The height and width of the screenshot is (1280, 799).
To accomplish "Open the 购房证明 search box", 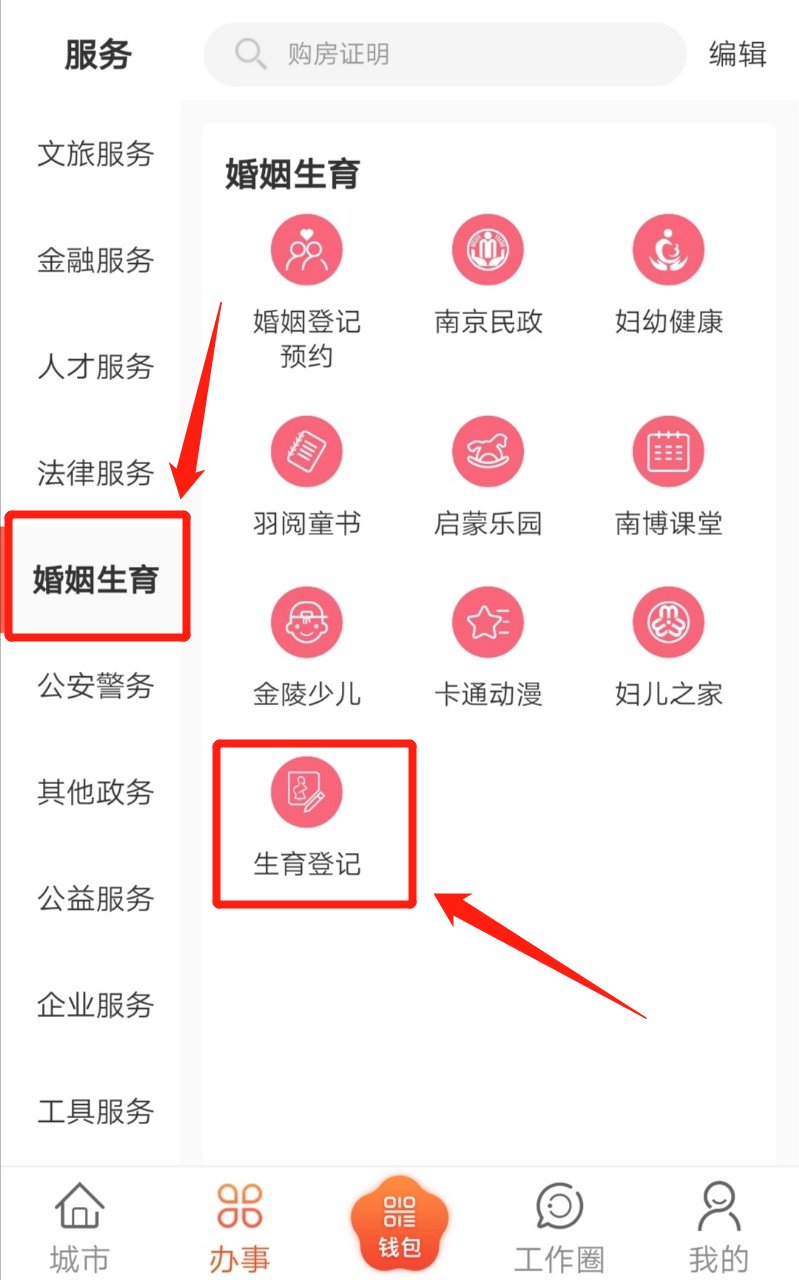I will (x=445, y=54).
